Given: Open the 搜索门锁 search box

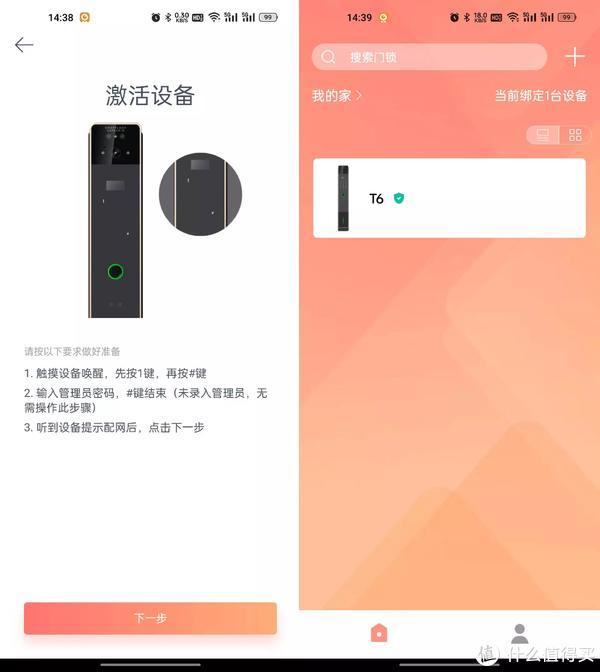Looking at the screenshot, I should pyautogui.click(x=430, y=57).
